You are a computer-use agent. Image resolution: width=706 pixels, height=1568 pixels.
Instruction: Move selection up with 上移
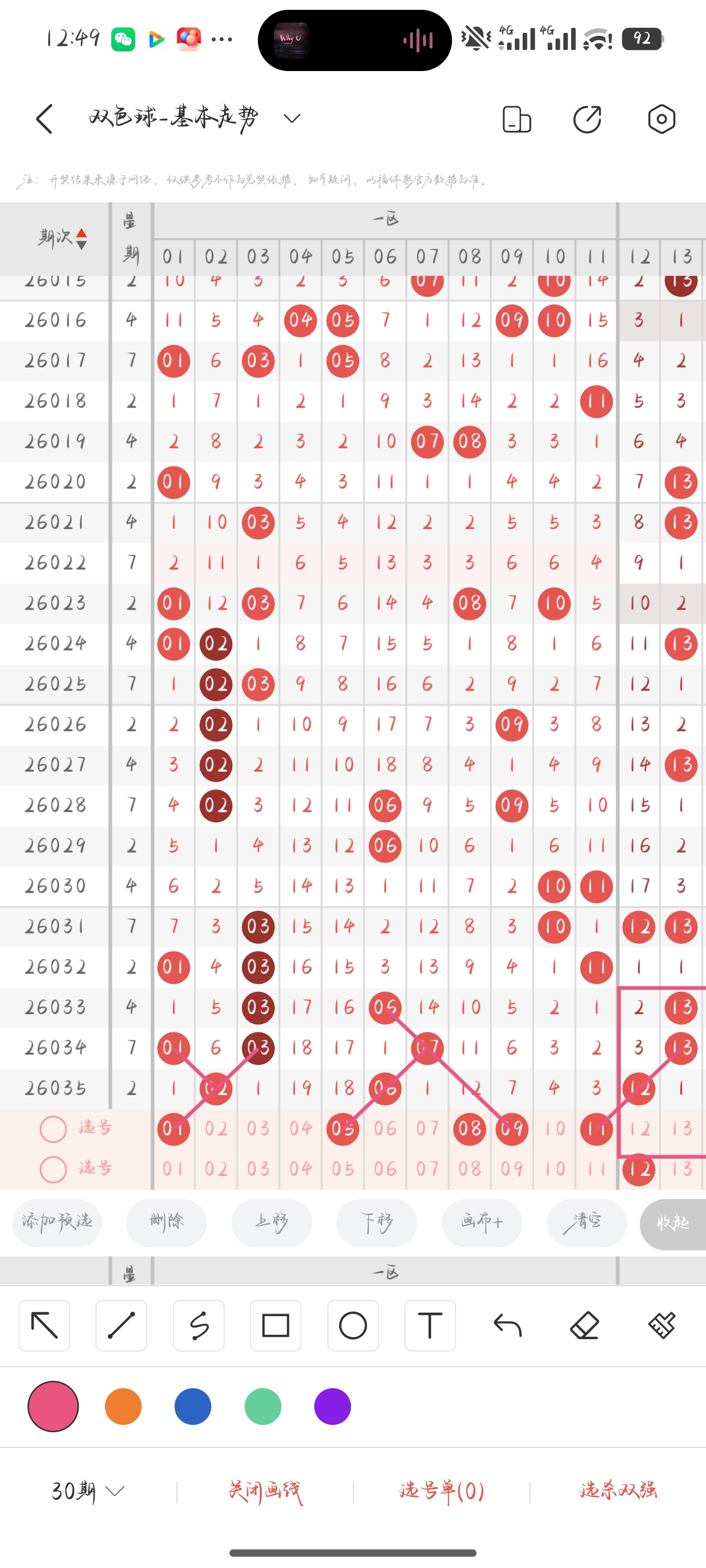272,1222
